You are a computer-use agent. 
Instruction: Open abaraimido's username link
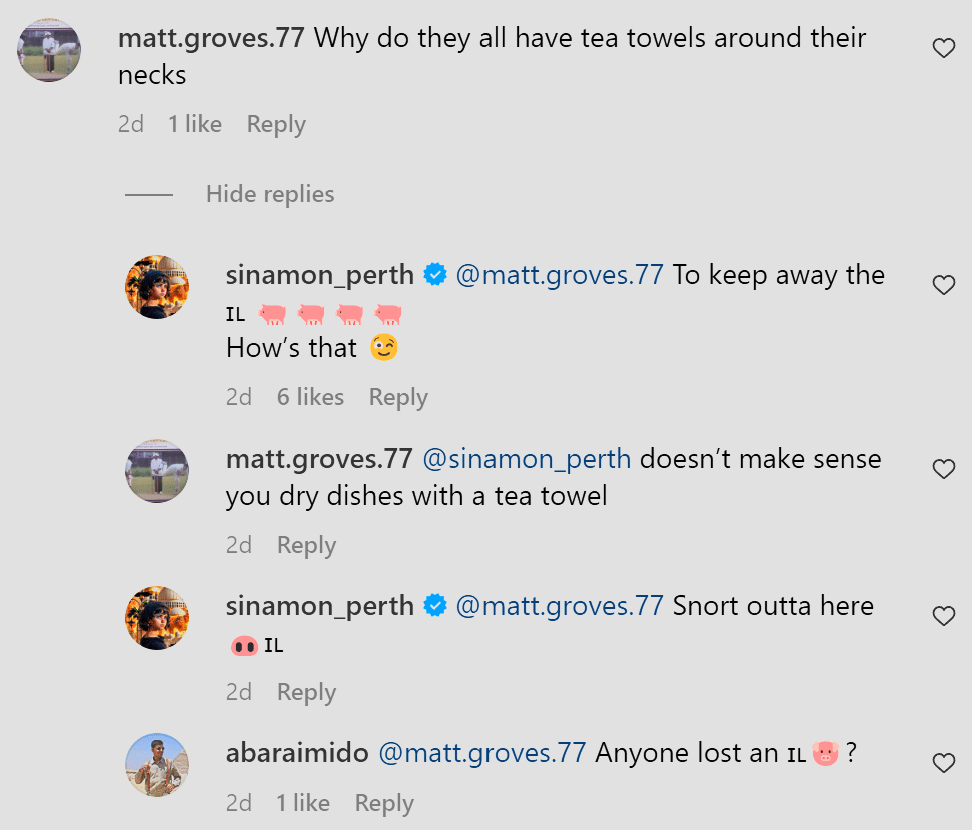click(x=297, y=753)
